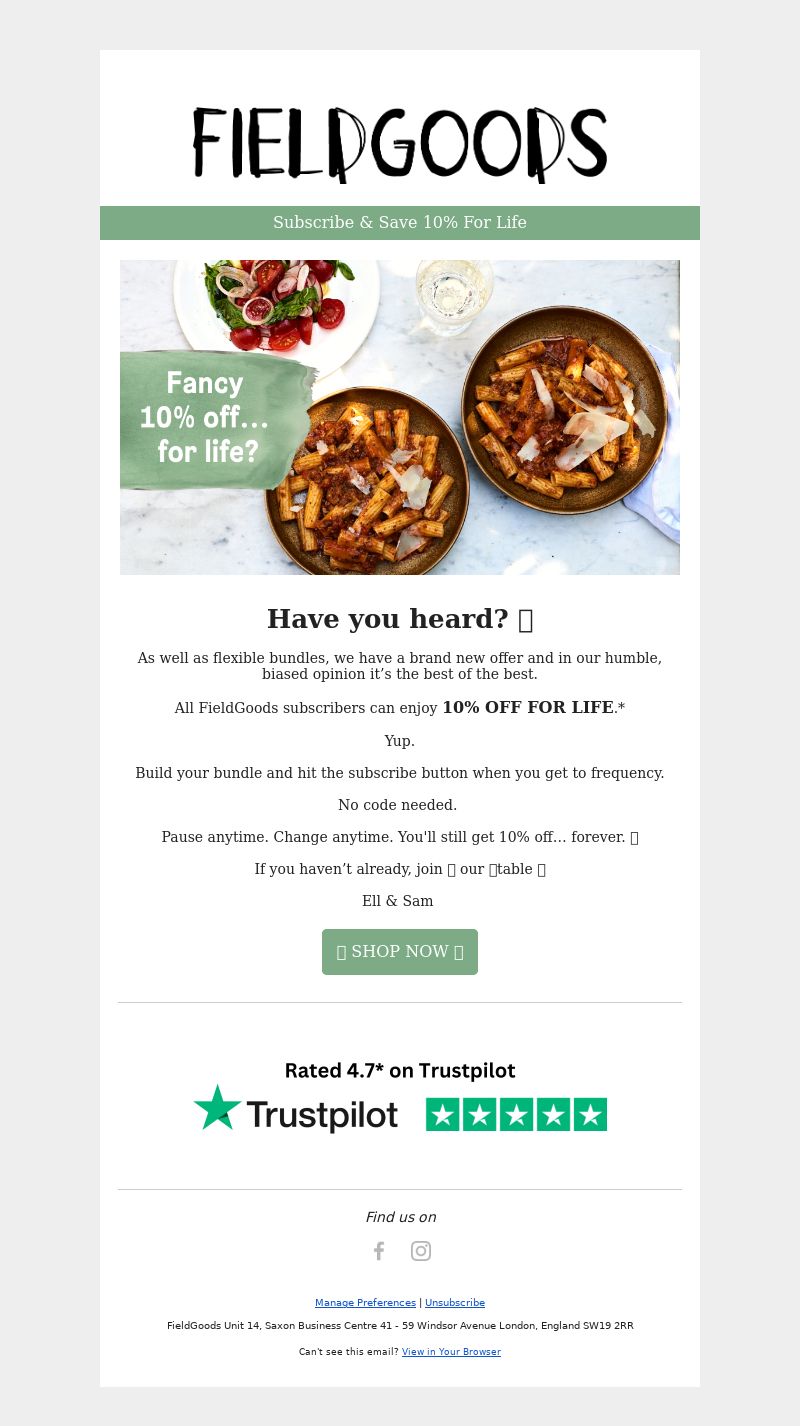The height and width of the screenshot is (1426, 800).
Task: View this email in your browser
Action: pos(451,1352)
